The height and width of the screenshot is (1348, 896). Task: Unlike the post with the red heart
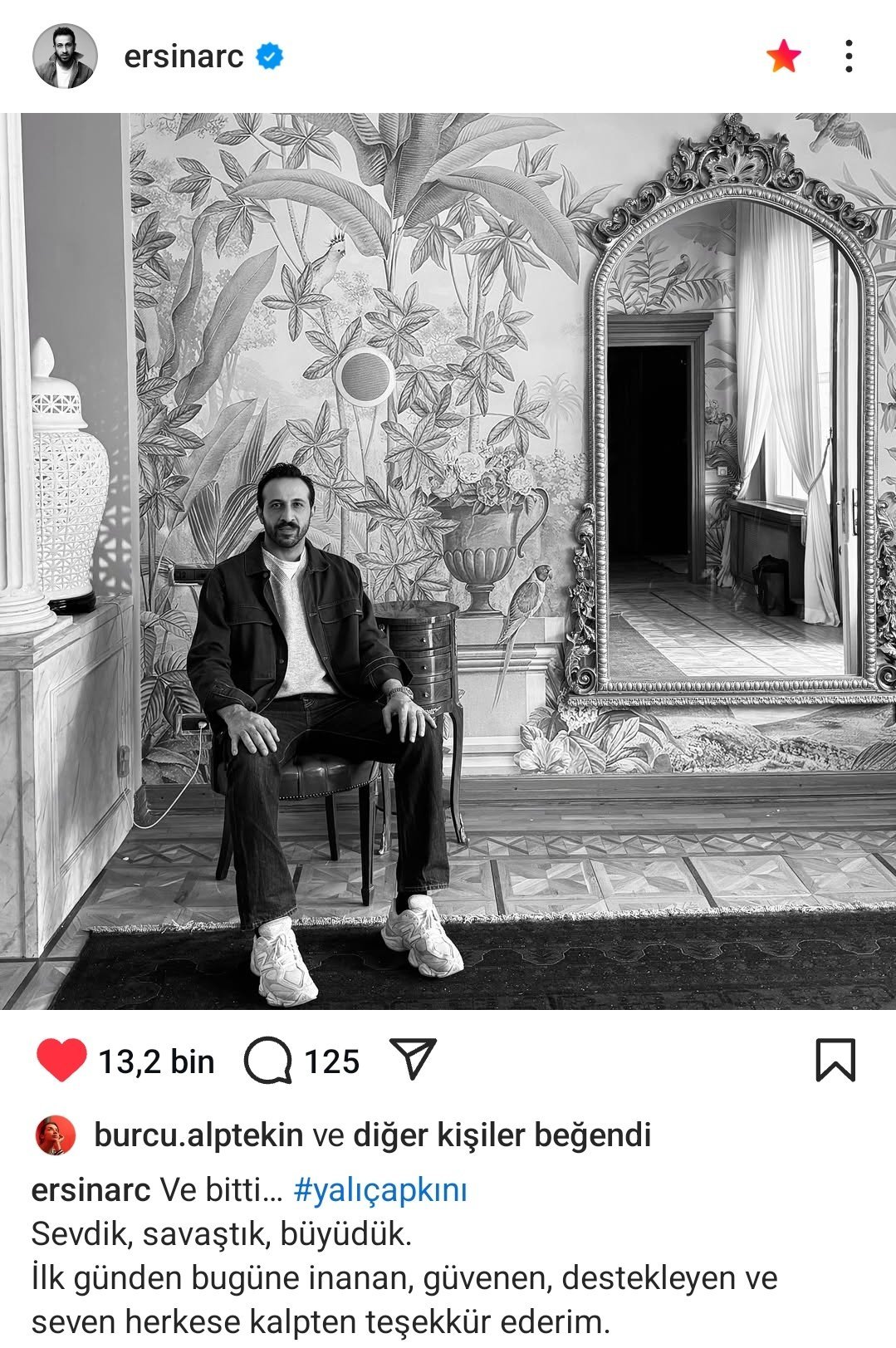point(61,1061)
